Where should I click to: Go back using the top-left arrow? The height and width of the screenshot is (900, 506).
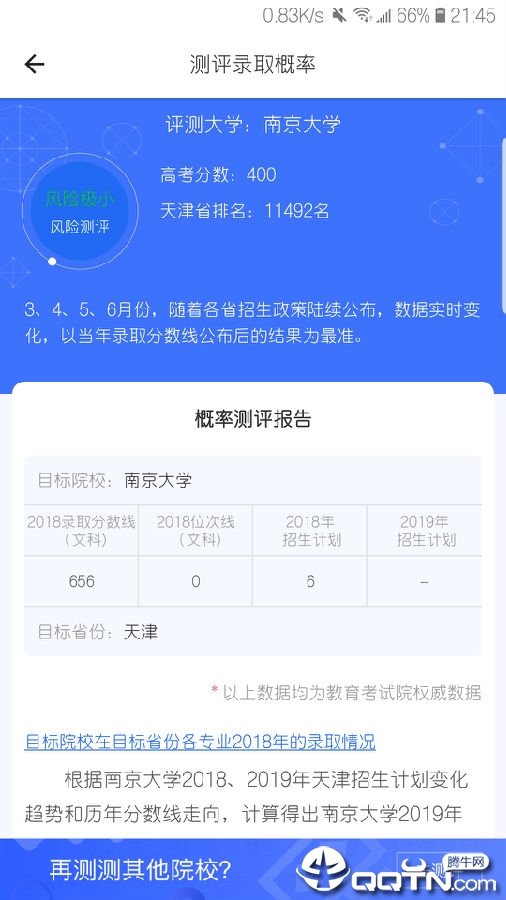click(x=34, y=64)
